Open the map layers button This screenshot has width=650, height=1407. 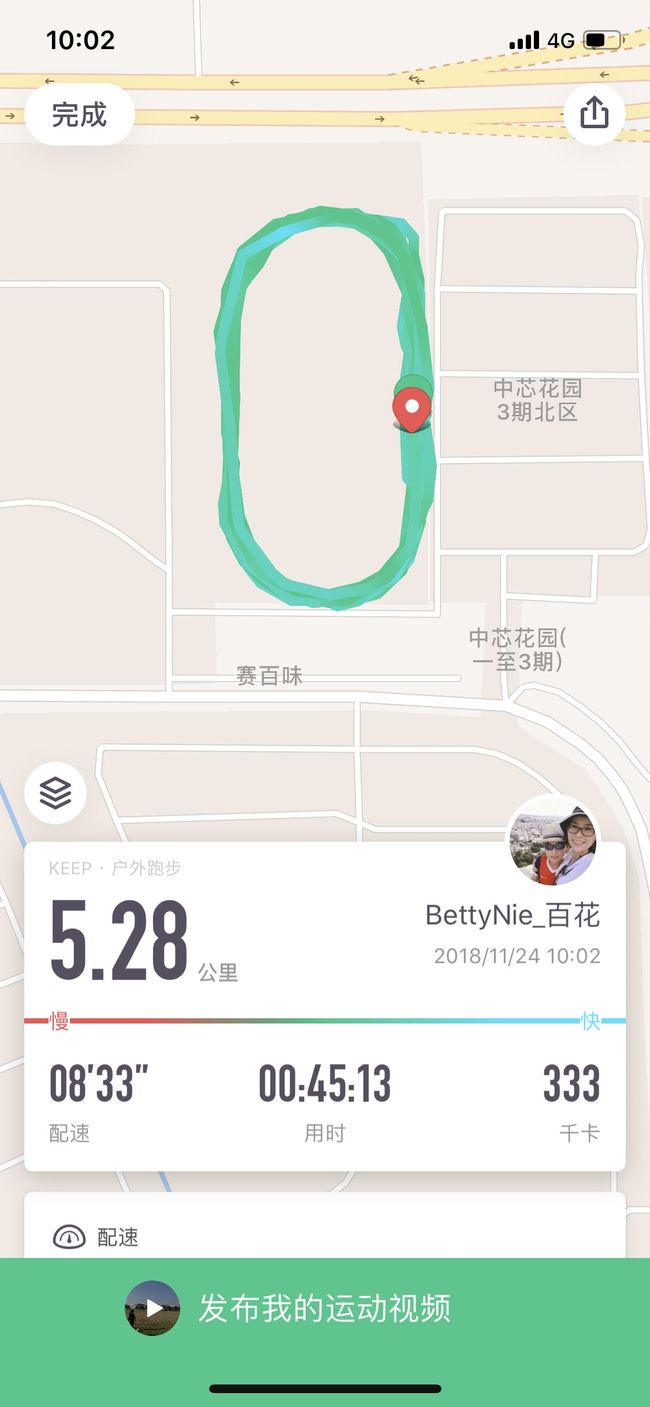(56, 793)
